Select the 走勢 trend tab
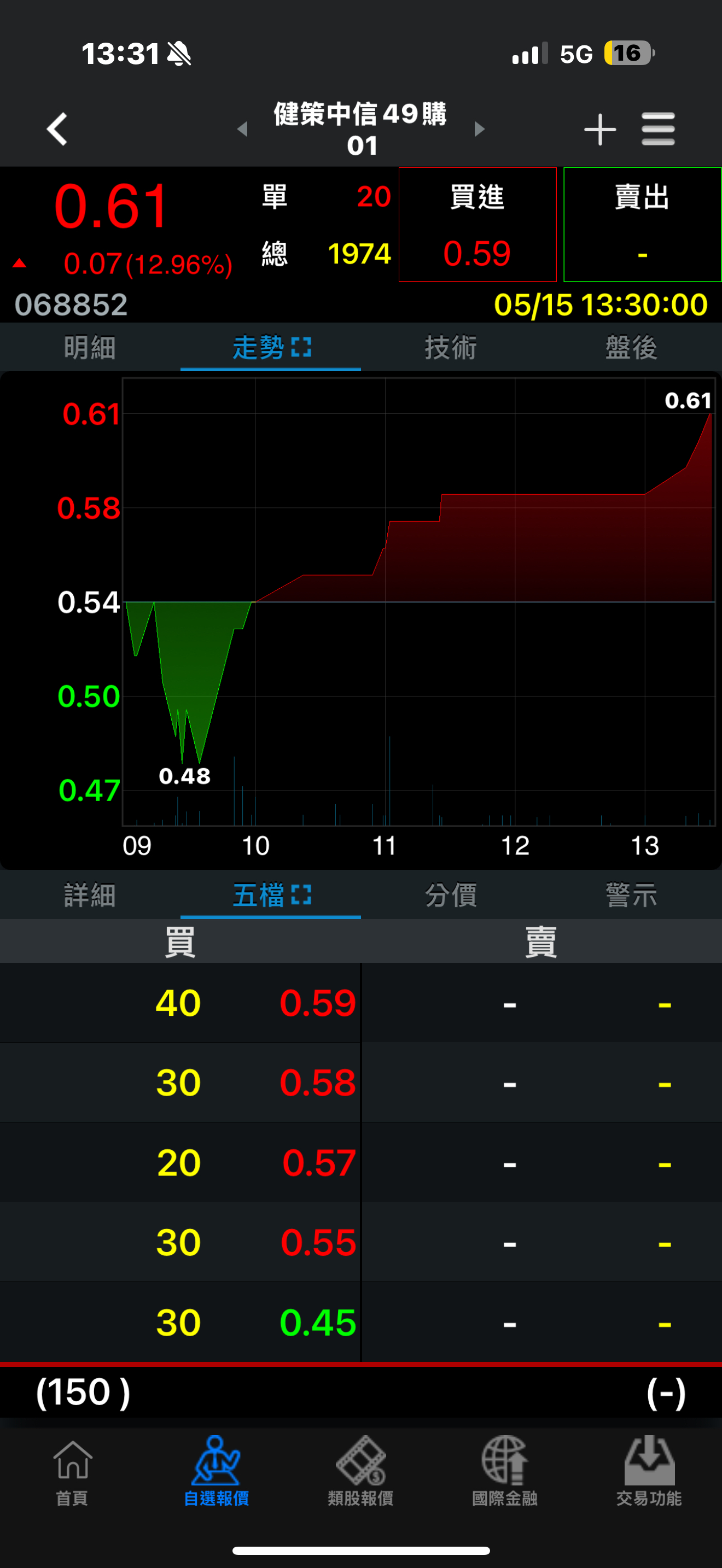Viewport: 722px width, 1568px height. [271, 348]
